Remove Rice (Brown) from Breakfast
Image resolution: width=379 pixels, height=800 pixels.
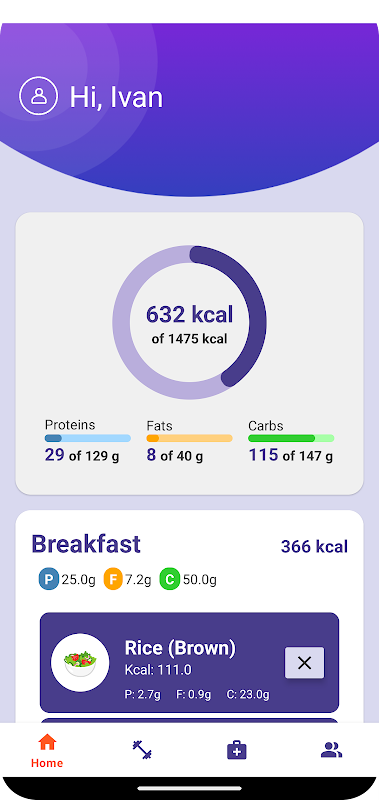[305, 663]
